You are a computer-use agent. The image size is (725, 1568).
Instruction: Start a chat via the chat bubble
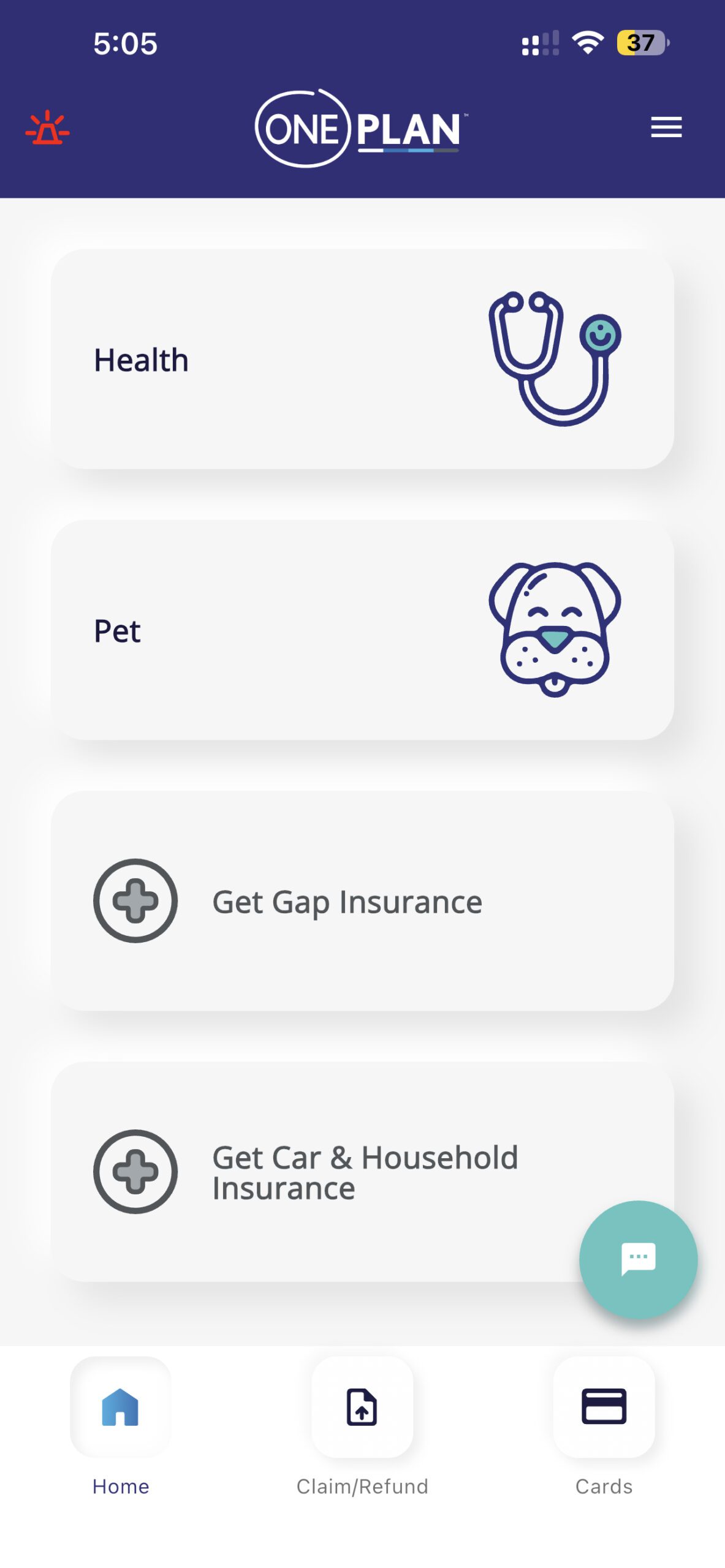tap(637, 1259)
